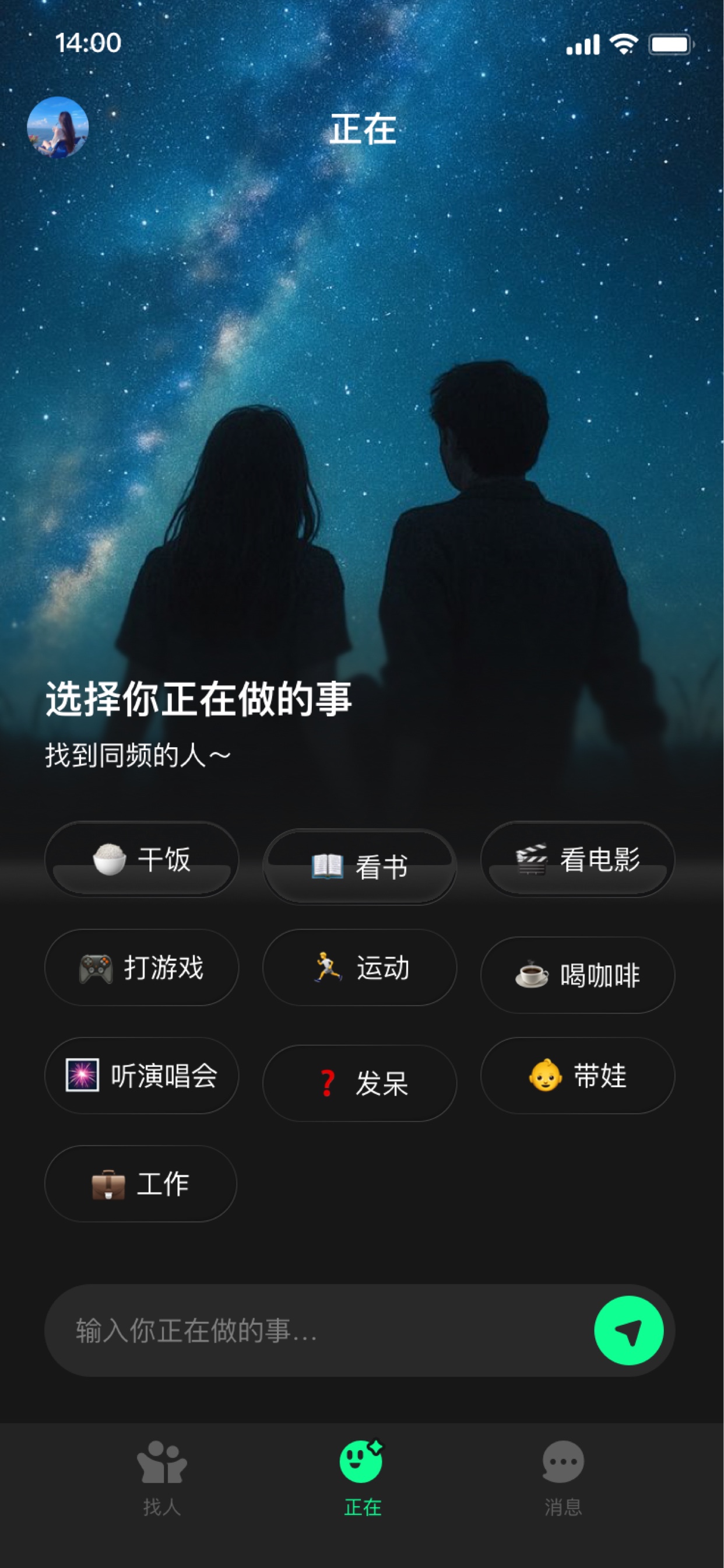Choose the 带娃 chip
724x1568 pixels.
(577, 1076)
